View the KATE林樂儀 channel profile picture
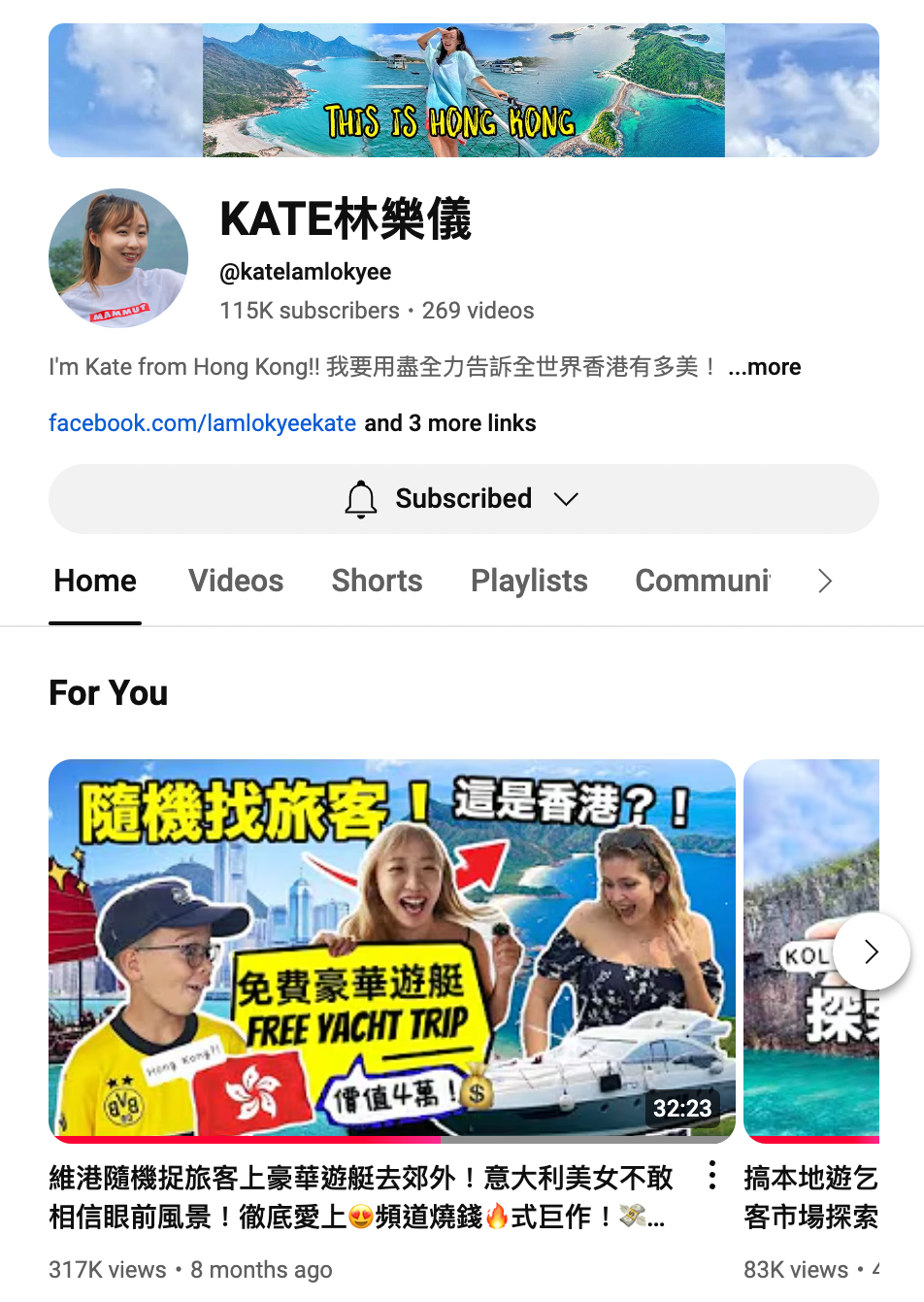The image size is (924, 1302). click(x=118, y=258)
